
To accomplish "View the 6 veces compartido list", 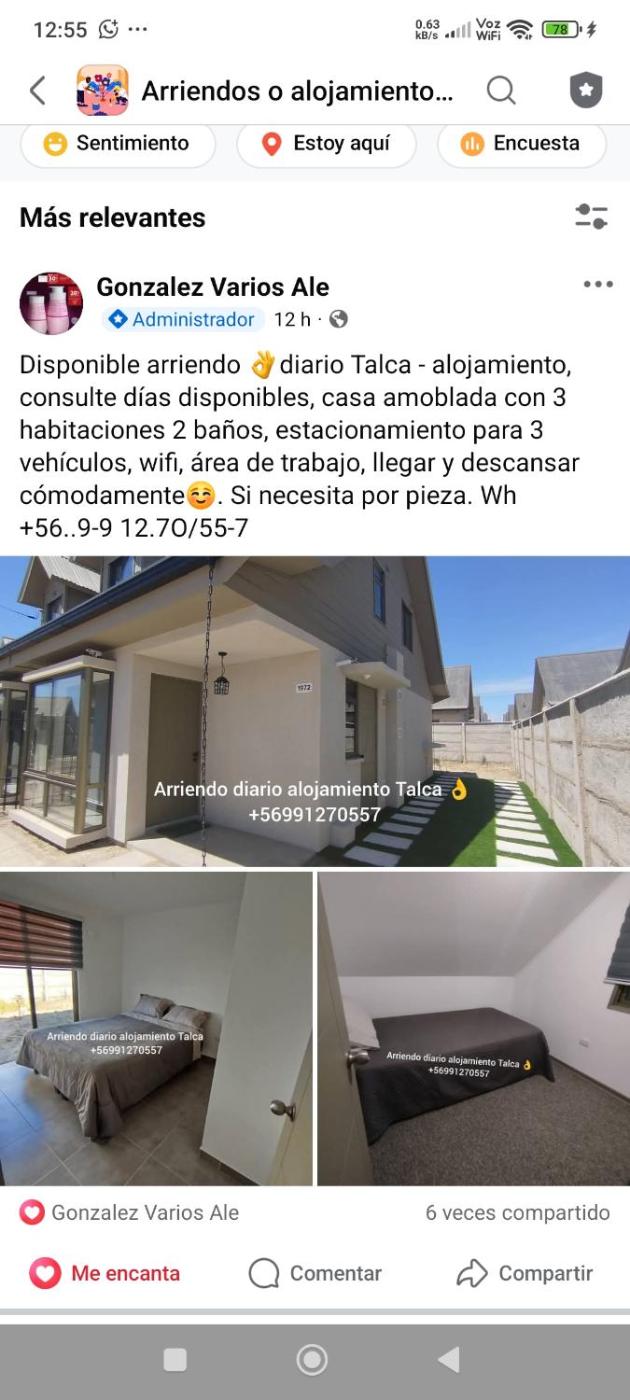I will tap(517, 1213).
